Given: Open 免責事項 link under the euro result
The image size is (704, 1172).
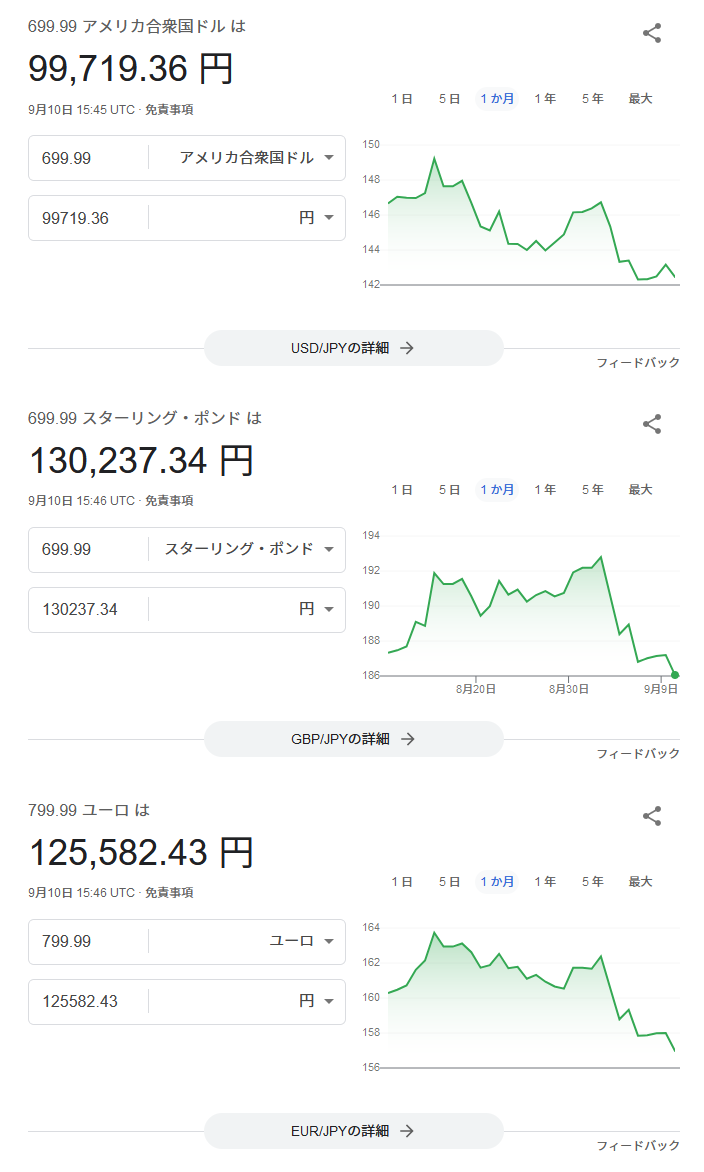Looking at the screenshot, I should 169,892.
